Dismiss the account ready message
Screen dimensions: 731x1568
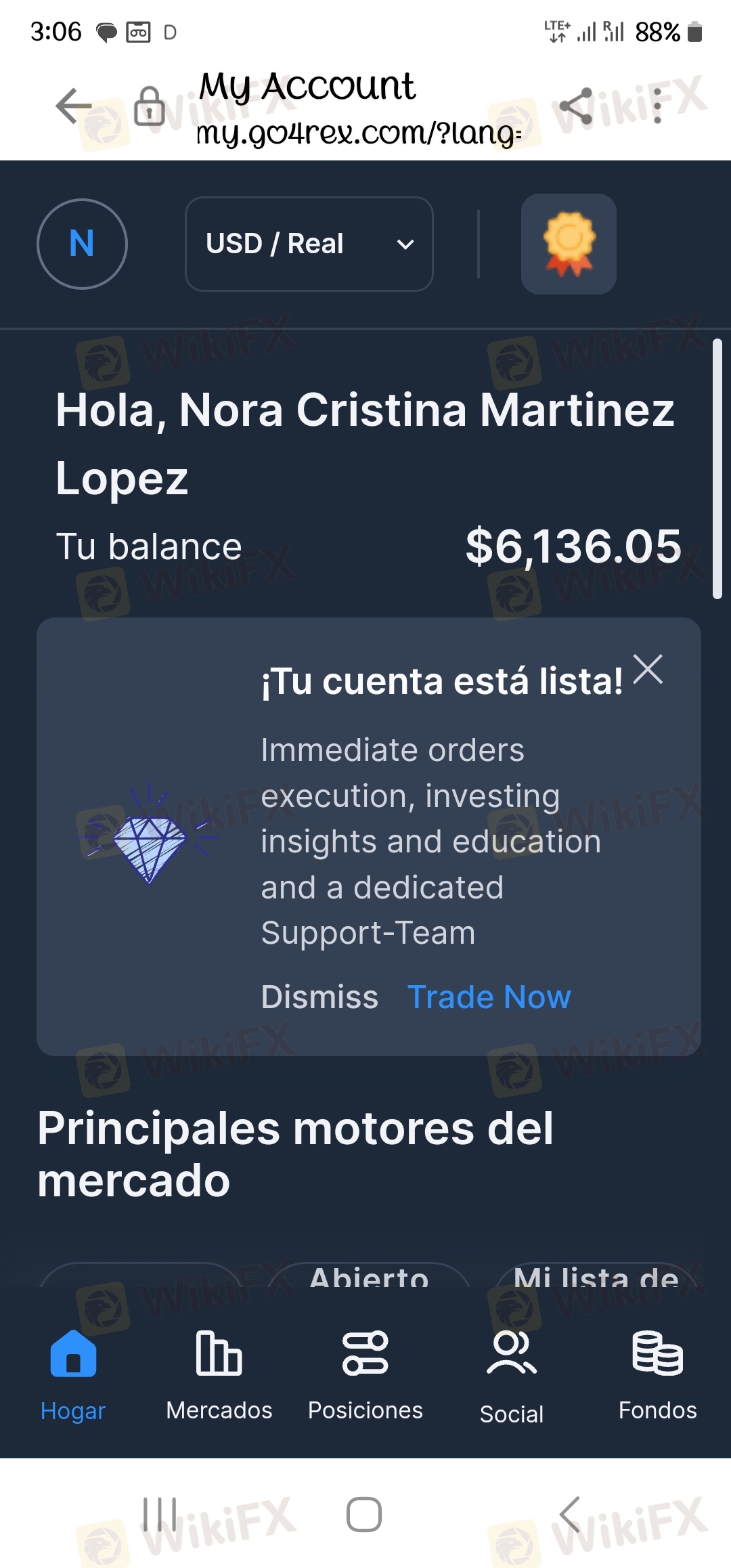pyautogui.click(x=319, y=997)
